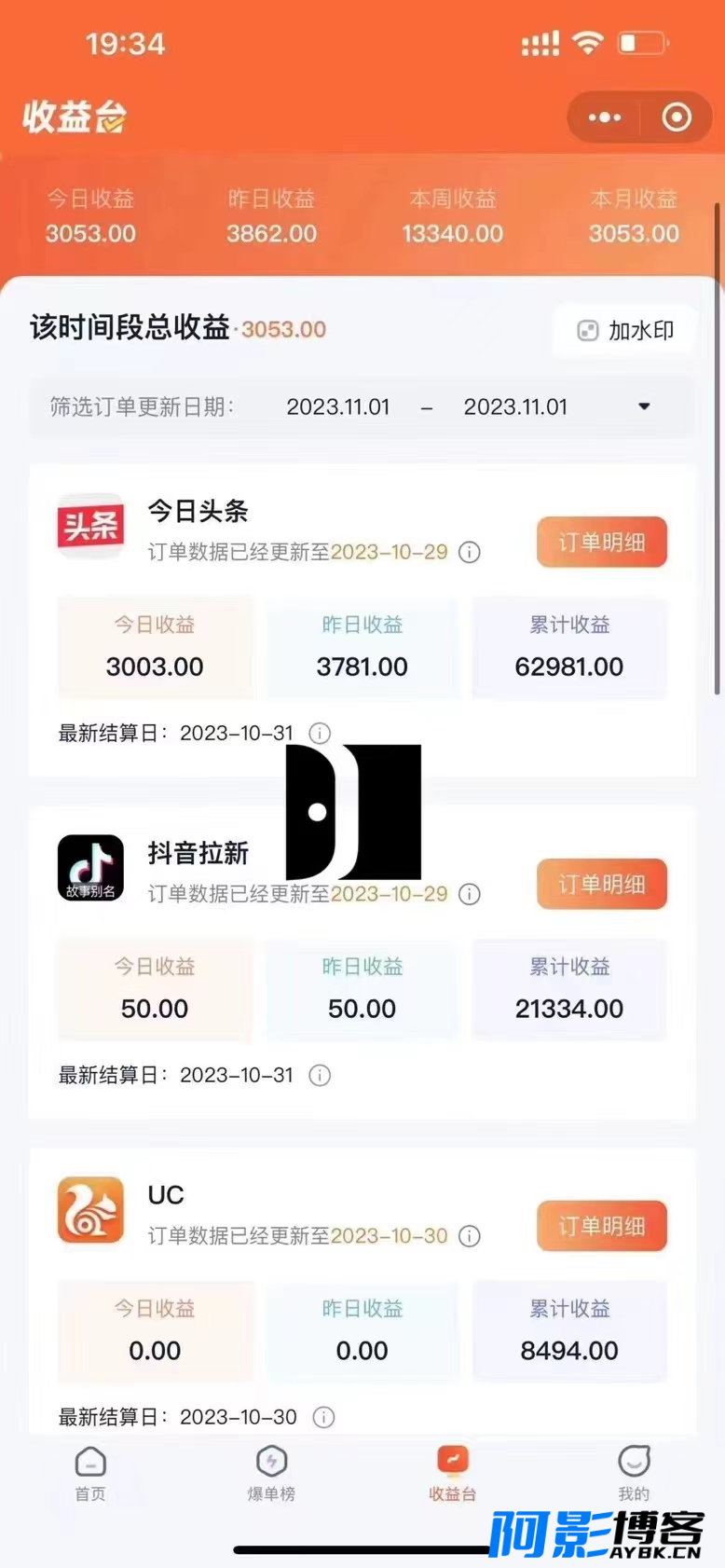Show info about UC data update date
This screenshot has height=1568, width=725.
tap(470, 1236)
